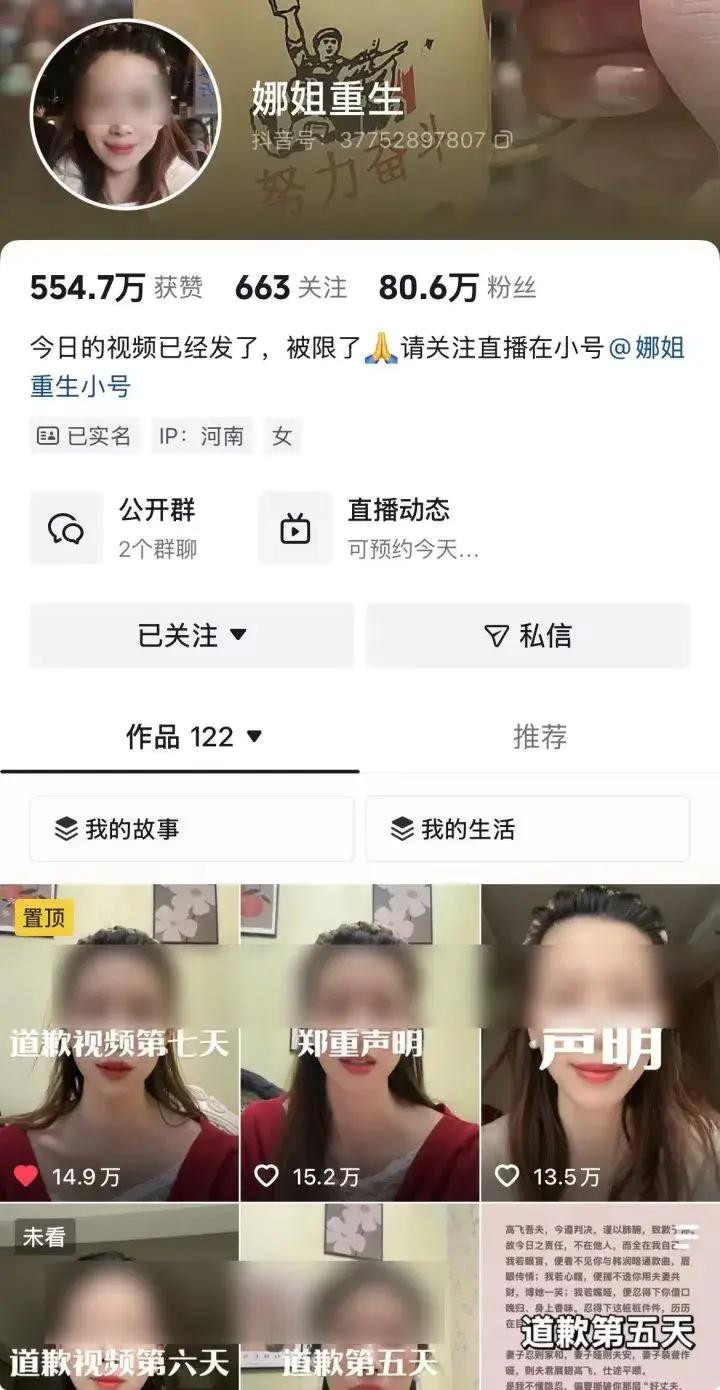View the 80.6万 followers list

coord(457,288)
